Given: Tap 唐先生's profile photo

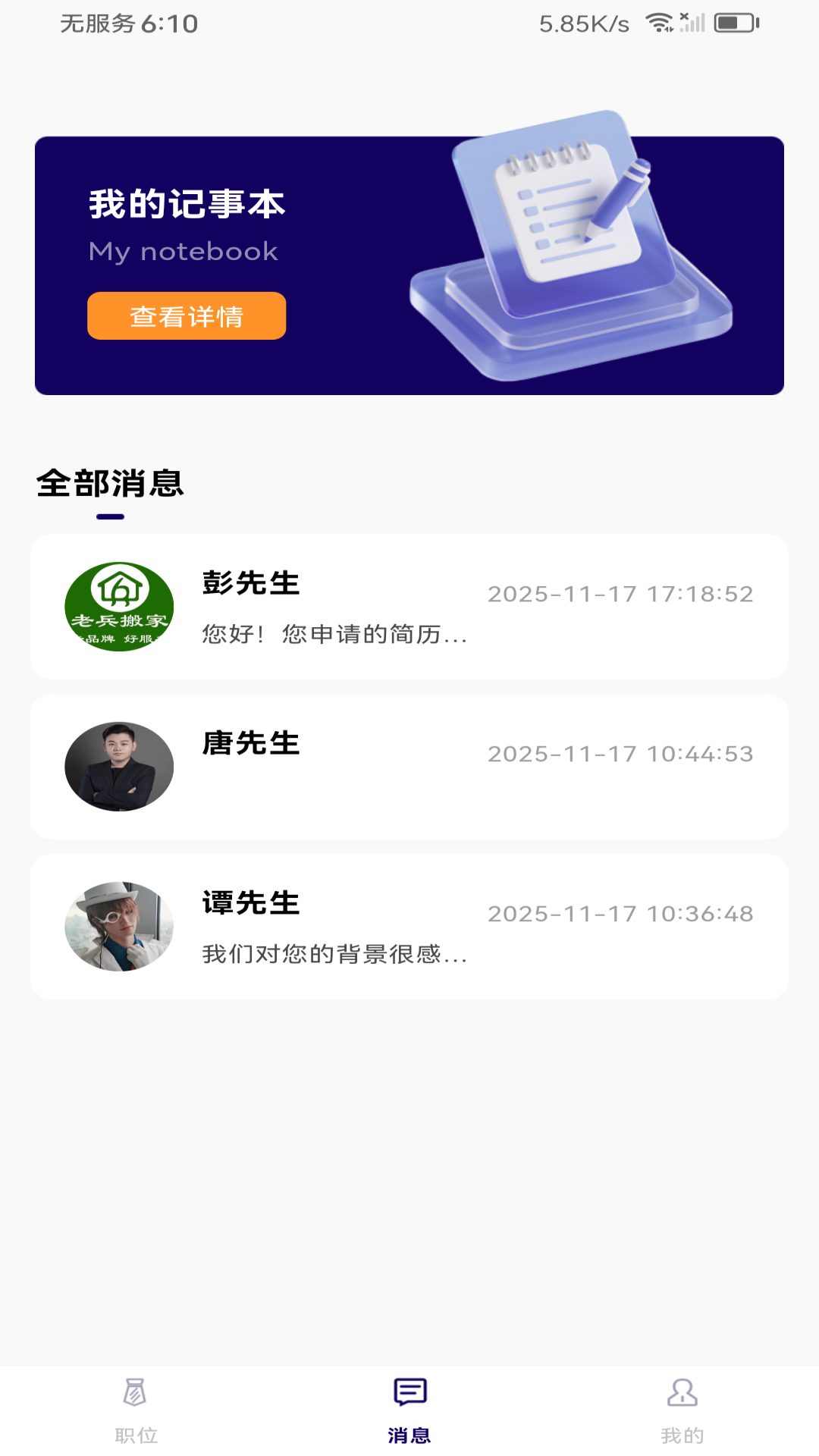Looking at the screenshot, I should [118, 767].
